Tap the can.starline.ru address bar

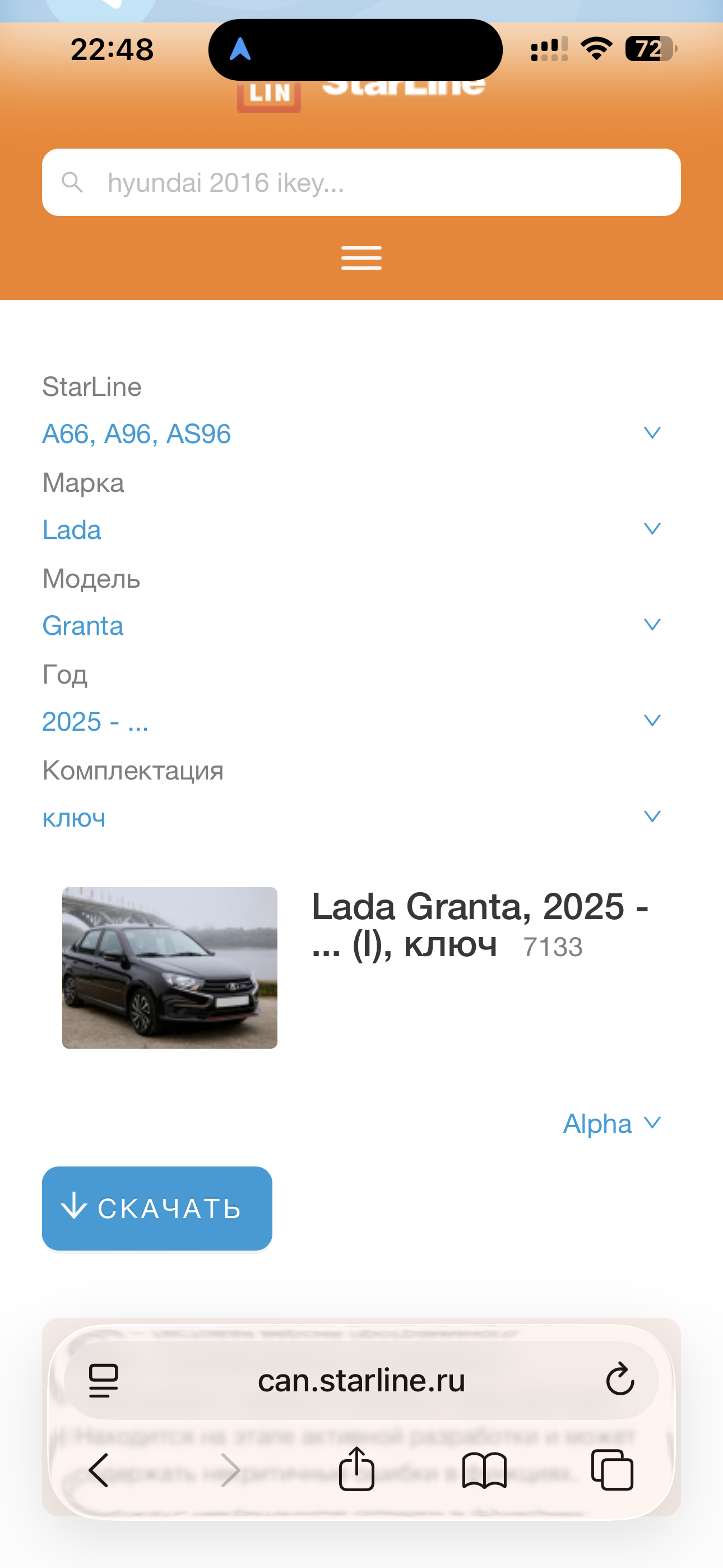point(361,1380)
